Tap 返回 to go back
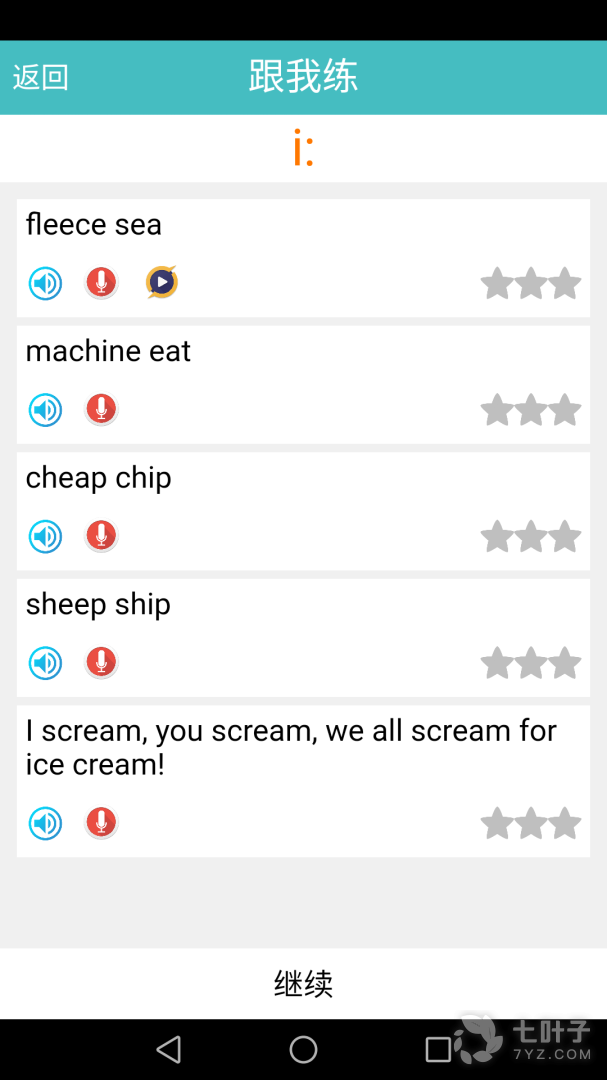Image resolution: width=607 pixels, height=1080 pixels. coord(40,77)
